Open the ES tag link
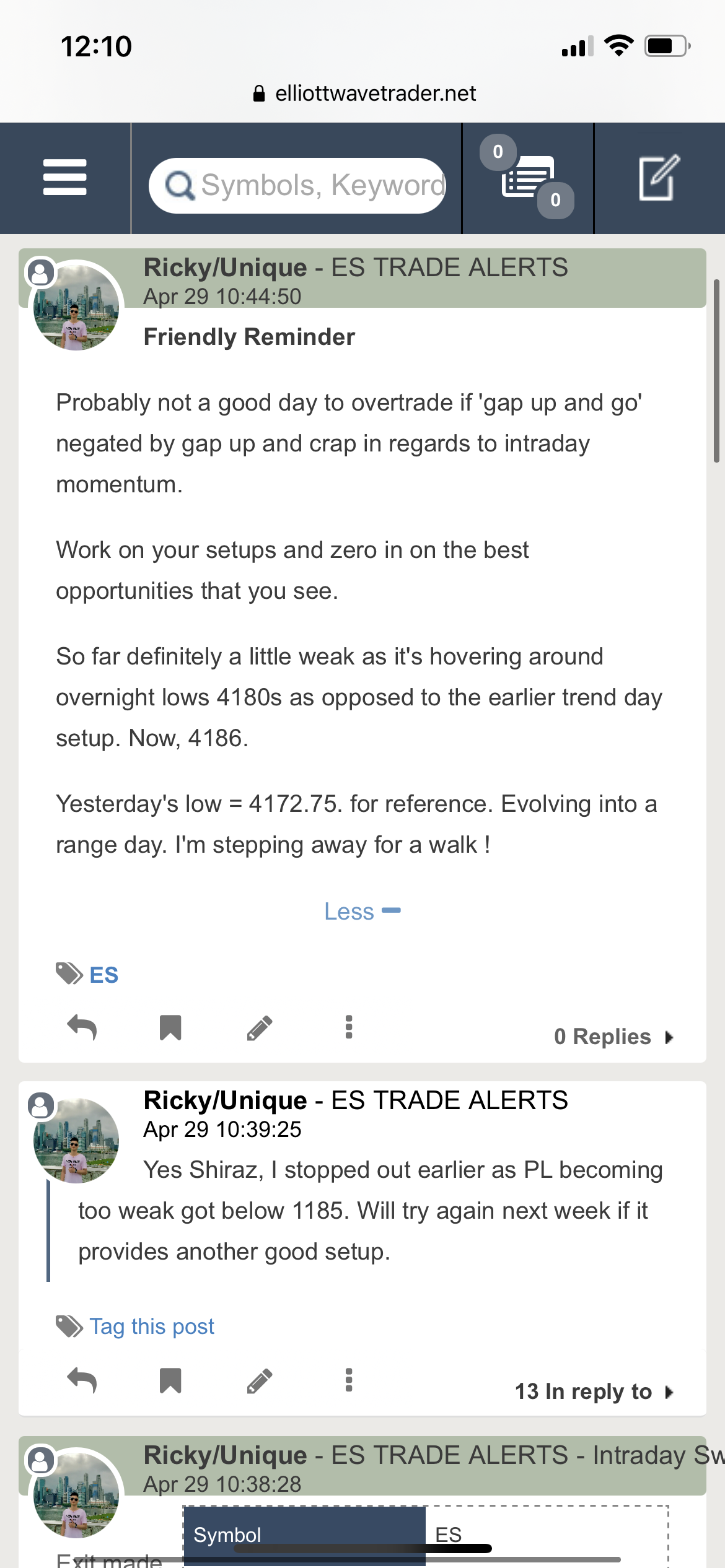The image size is (725, 1568). 103,975
